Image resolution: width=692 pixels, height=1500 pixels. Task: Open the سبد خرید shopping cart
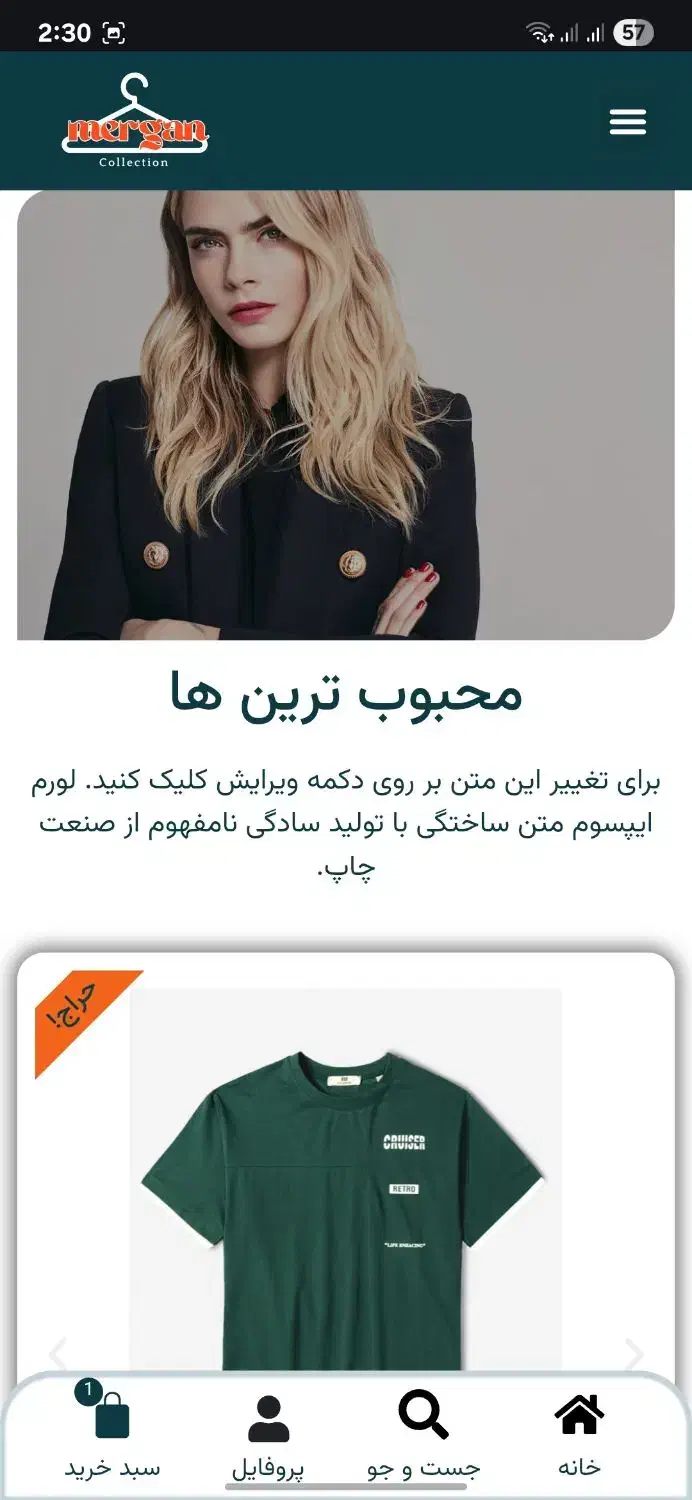click(x=112, y=1436)
